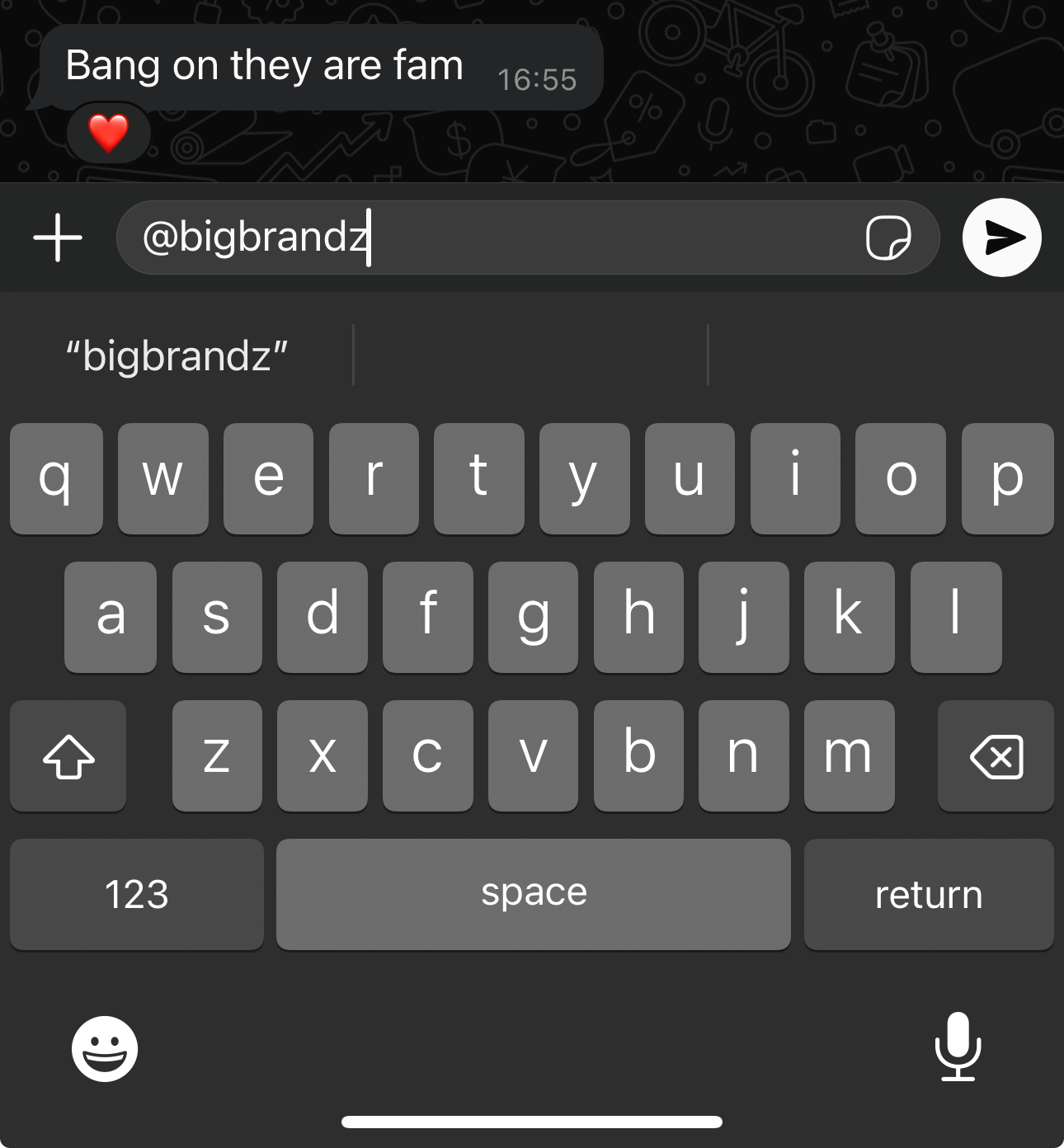Image resolution: width=1064 pixels, height=1148 pixels.
Task: Insert a space with the space bar
Action: coord(533,894)
